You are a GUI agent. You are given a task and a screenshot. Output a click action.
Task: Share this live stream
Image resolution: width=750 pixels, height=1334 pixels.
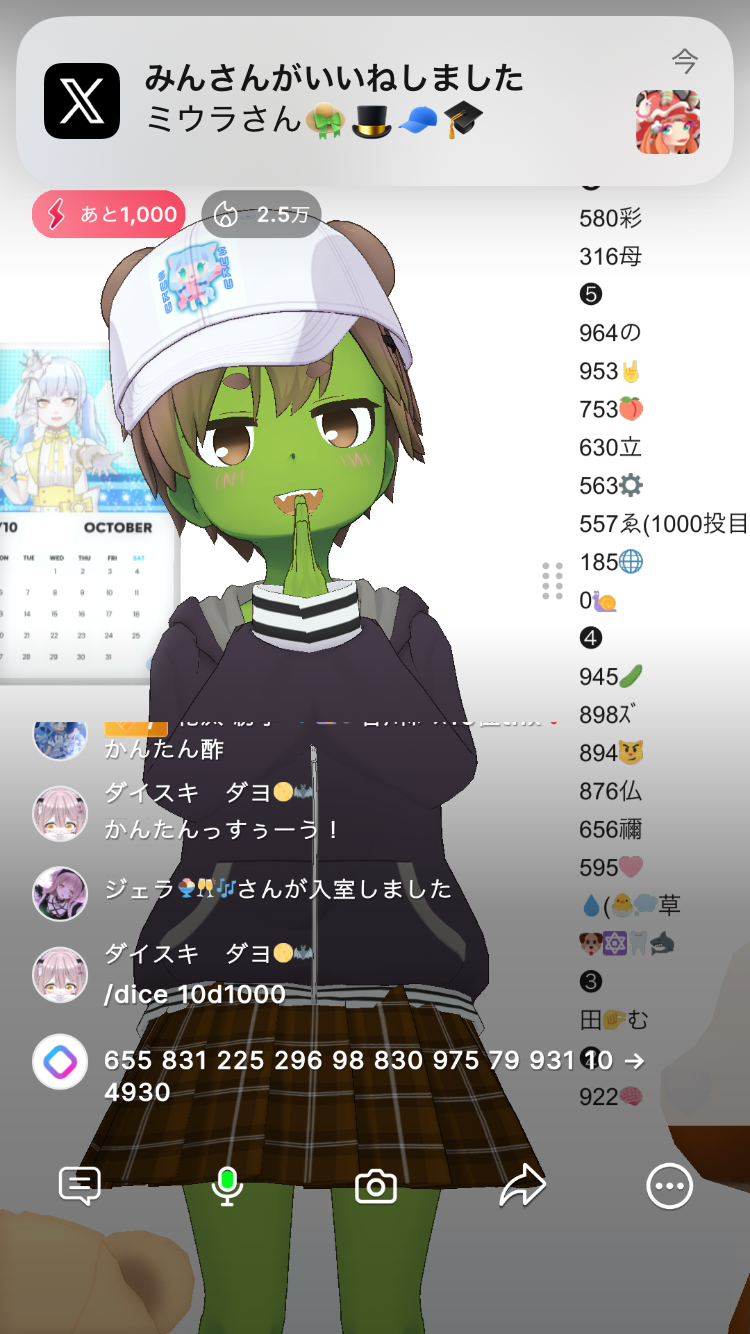522,1186
